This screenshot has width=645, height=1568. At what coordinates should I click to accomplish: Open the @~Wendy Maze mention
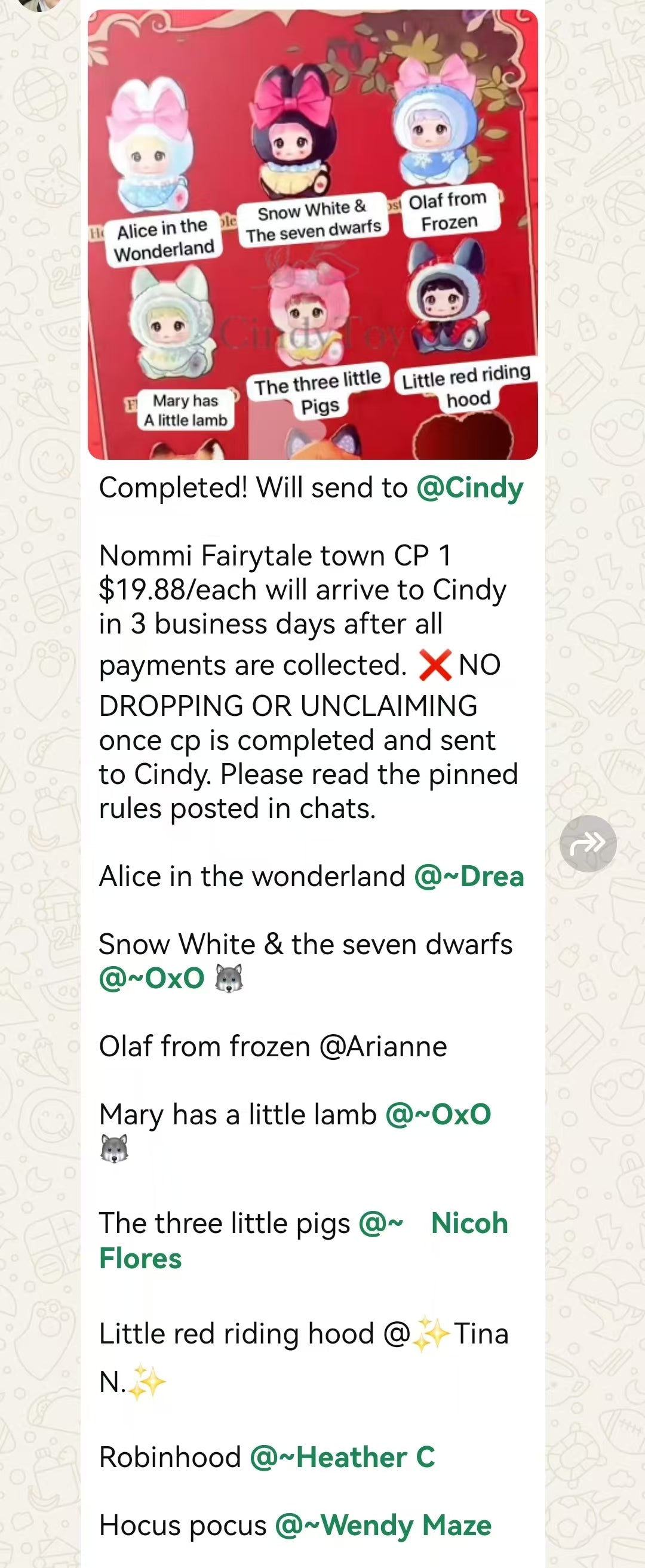pyautogui.click(x=382, y=1526)
